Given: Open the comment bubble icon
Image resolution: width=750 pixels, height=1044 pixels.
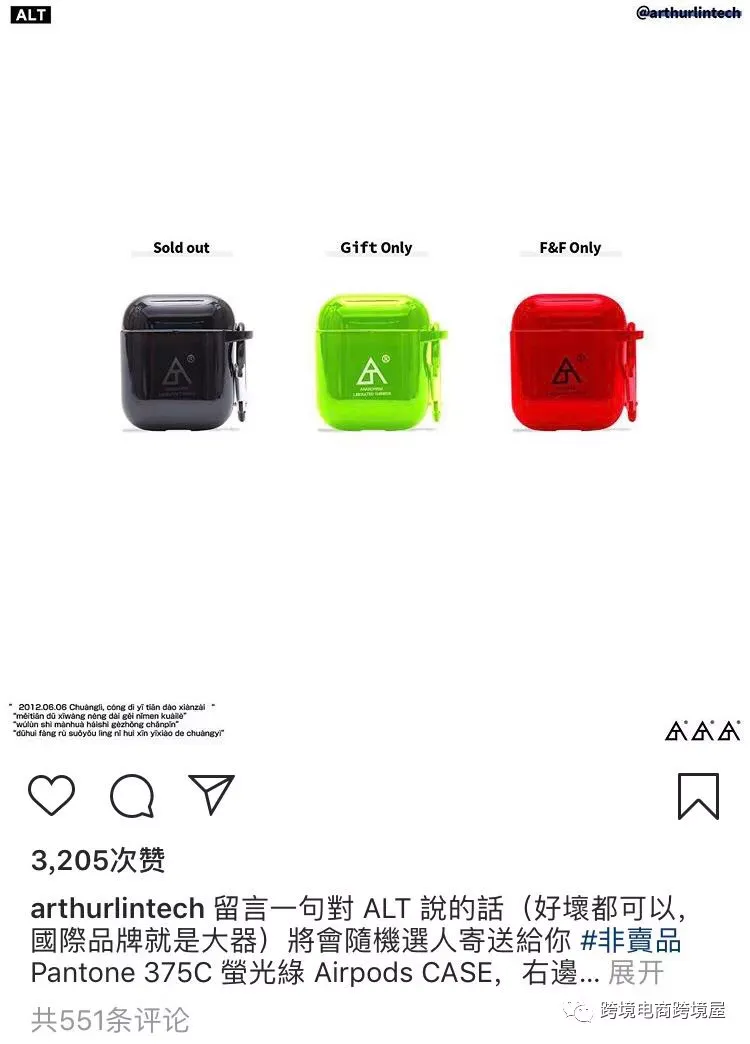Looking at the screenshot, I should point(131,796).
